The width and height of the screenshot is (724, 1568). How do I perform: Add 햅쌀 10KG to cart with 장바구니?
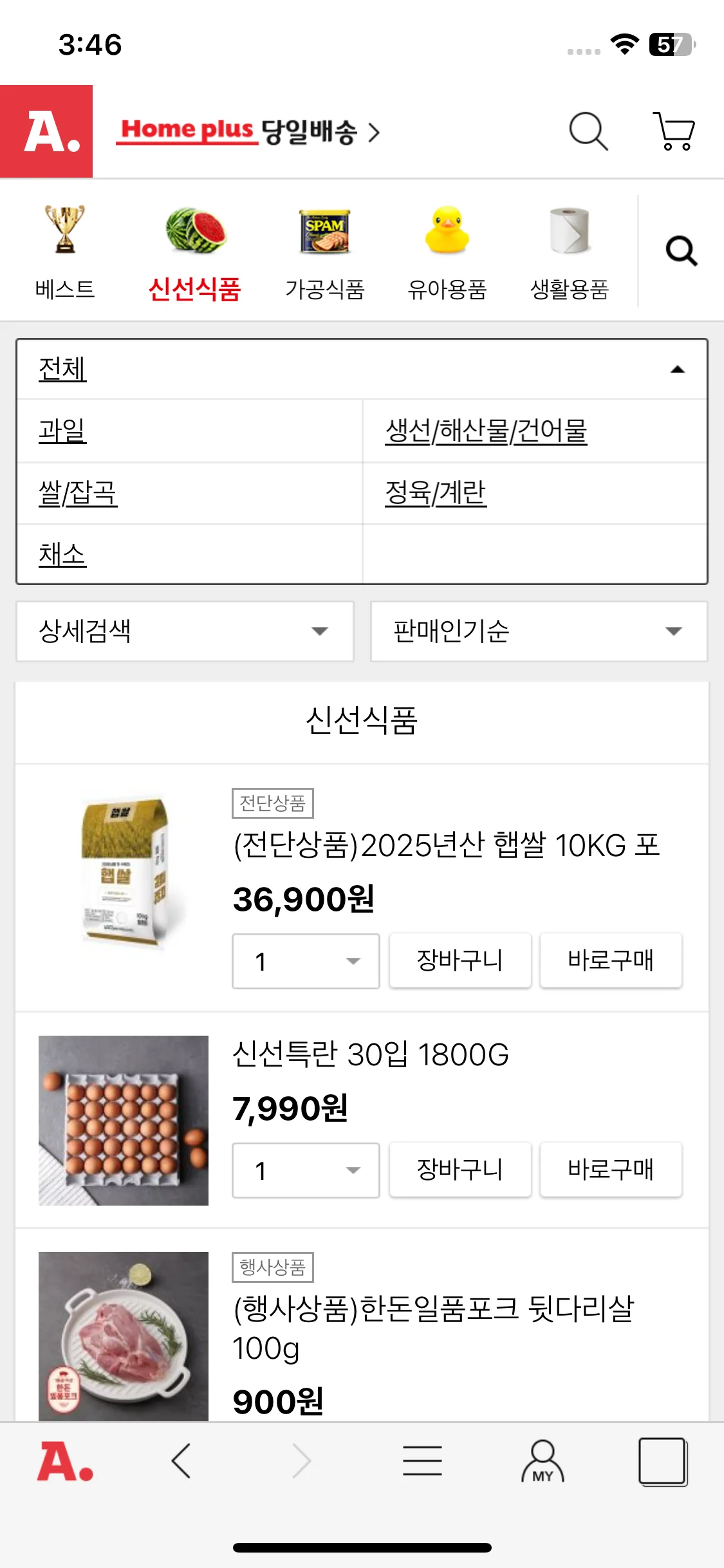tap(459, 960)
